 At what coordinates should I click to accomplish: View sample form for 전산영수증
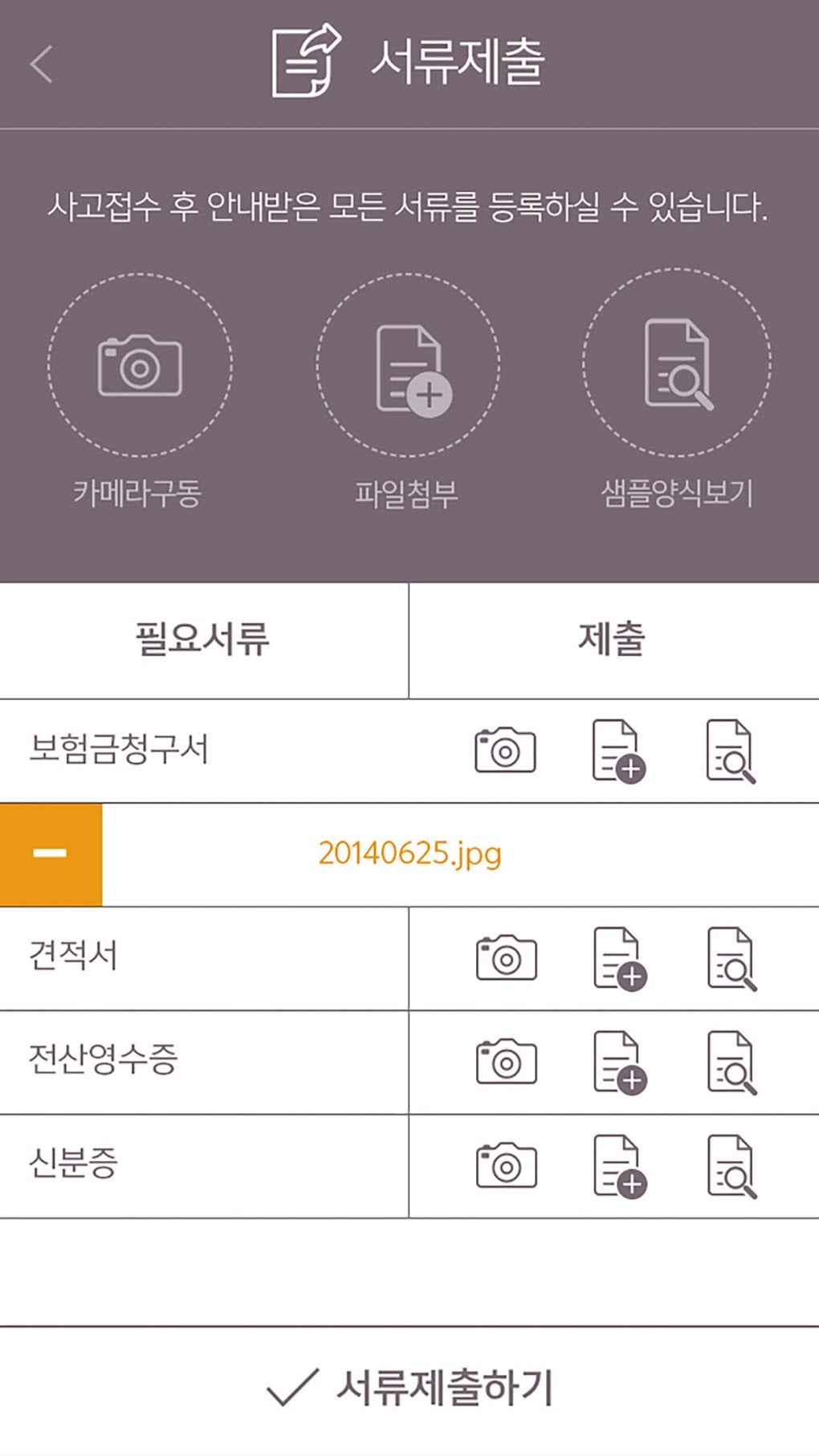[x=731, y=1062]
